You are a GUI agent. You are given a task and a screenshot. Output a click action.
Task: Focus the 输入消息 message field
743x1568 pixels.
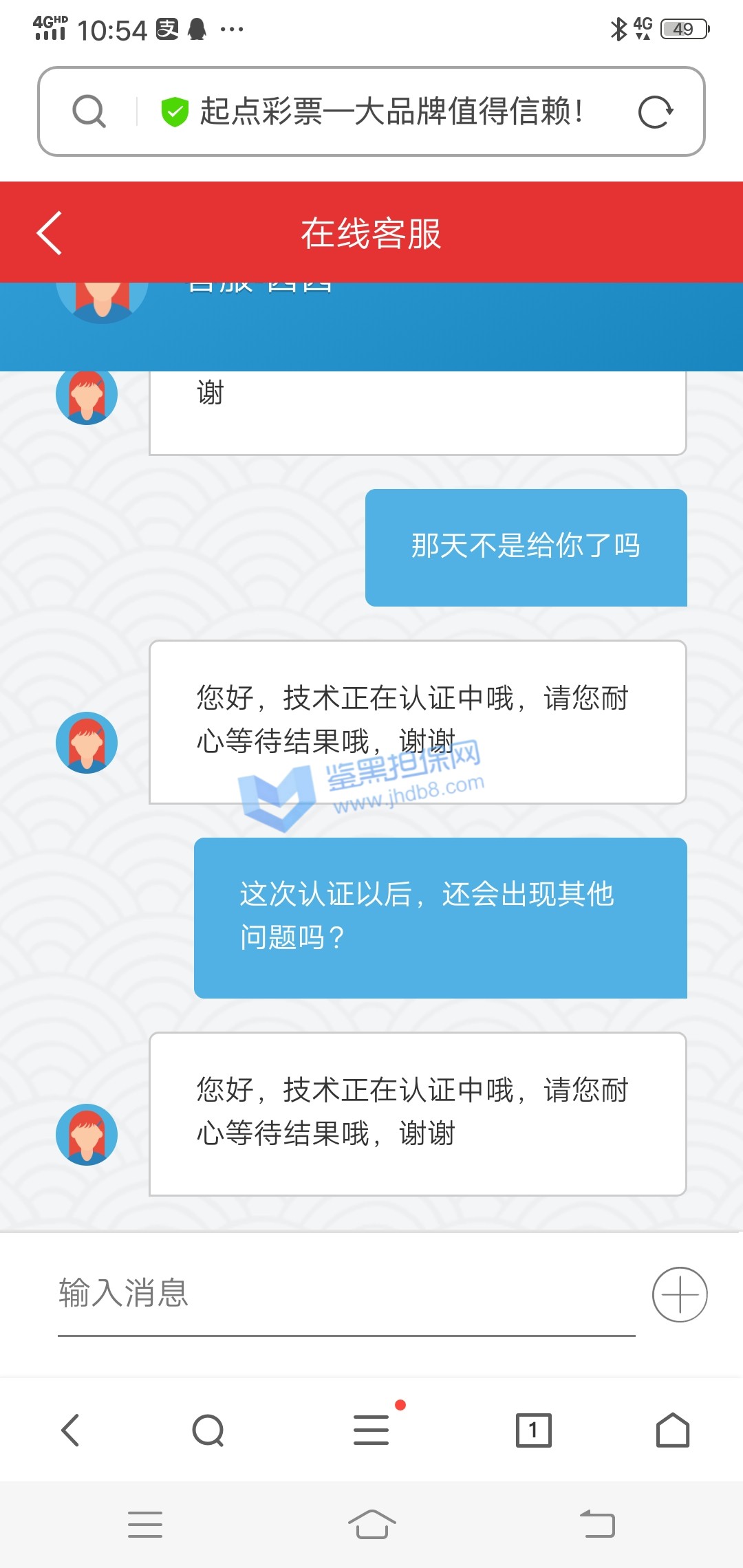click(x=344, y=1294)
